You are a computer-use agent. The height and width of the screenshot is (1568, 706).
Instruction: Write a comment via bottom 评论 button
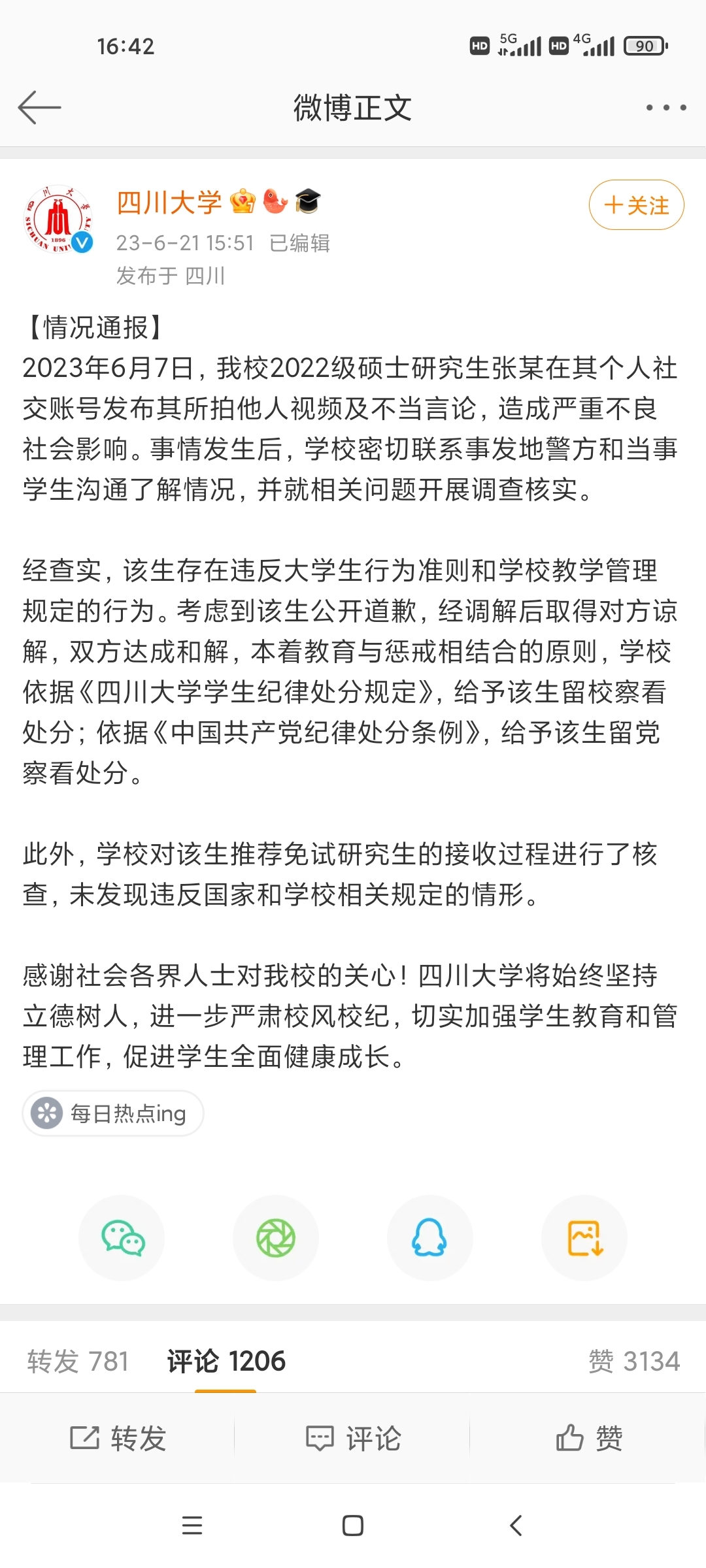[353, 1439]
